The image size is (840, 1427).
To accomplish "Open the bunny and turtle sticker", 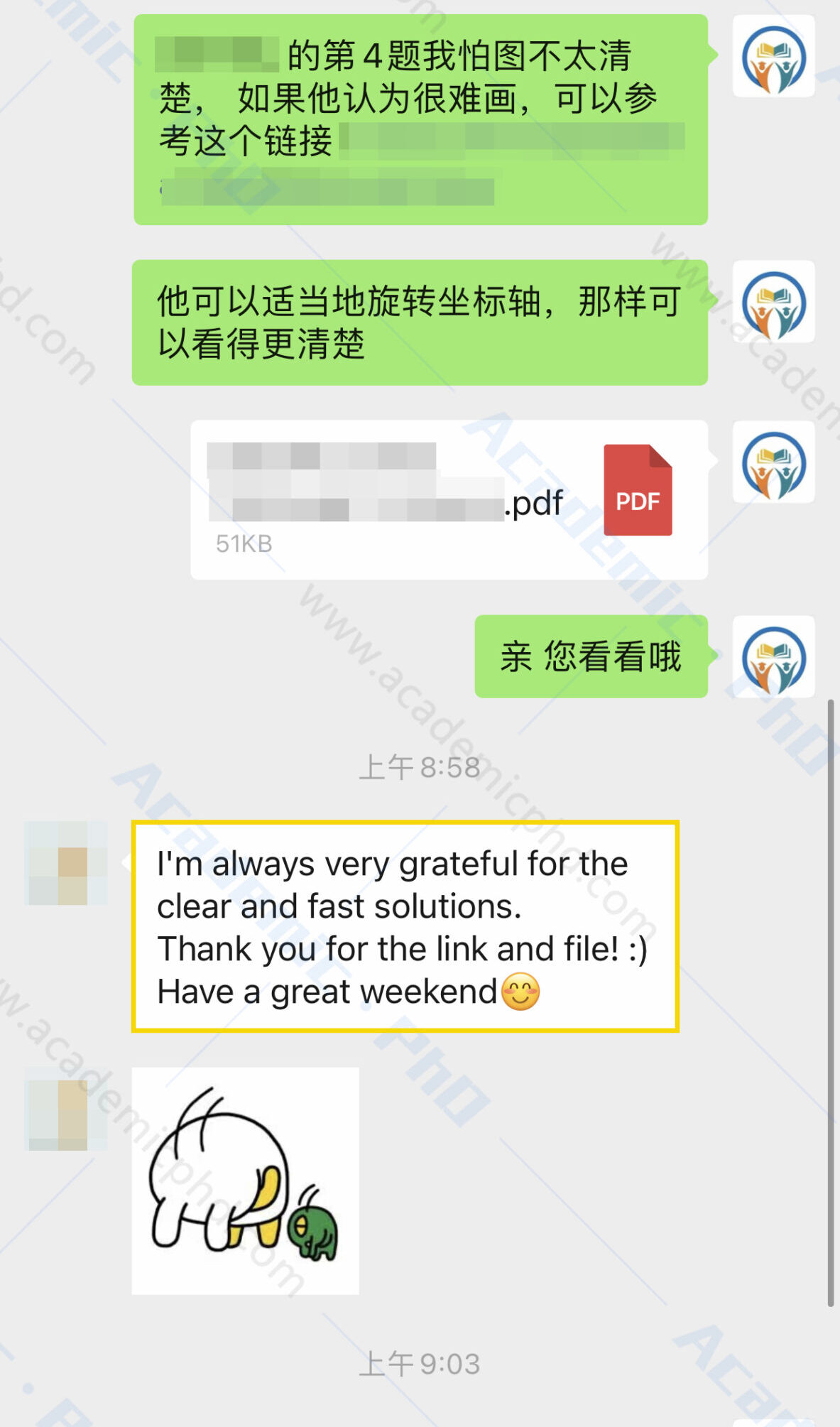I will pyautogui.click(x=245, y=1181).
